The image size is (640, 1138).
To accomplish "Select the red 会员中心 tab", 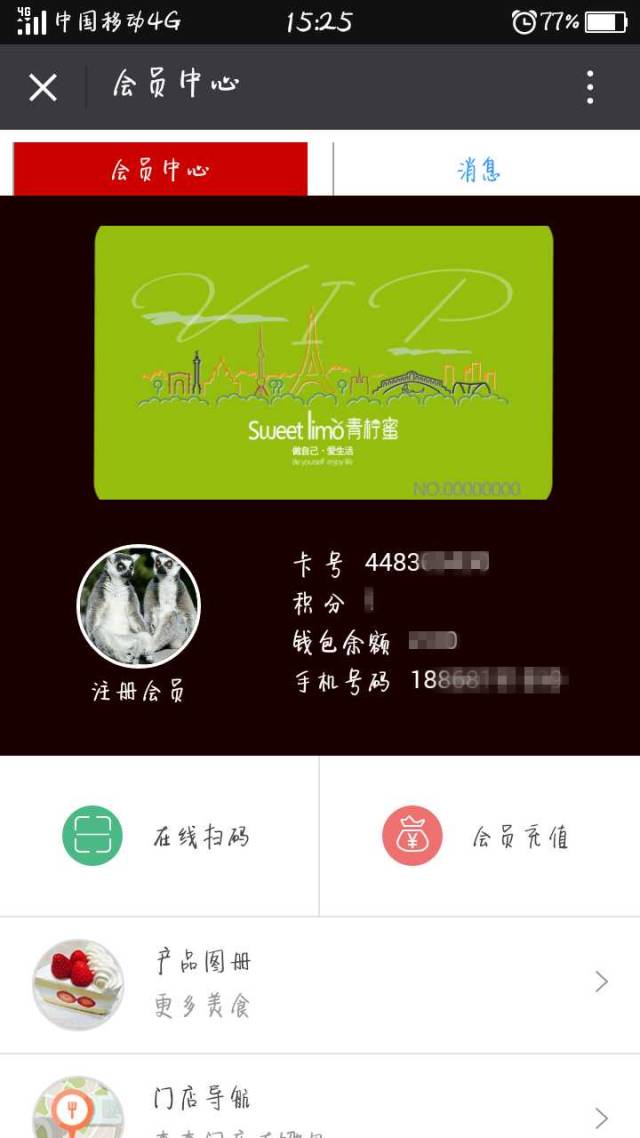I will (160, 170).
